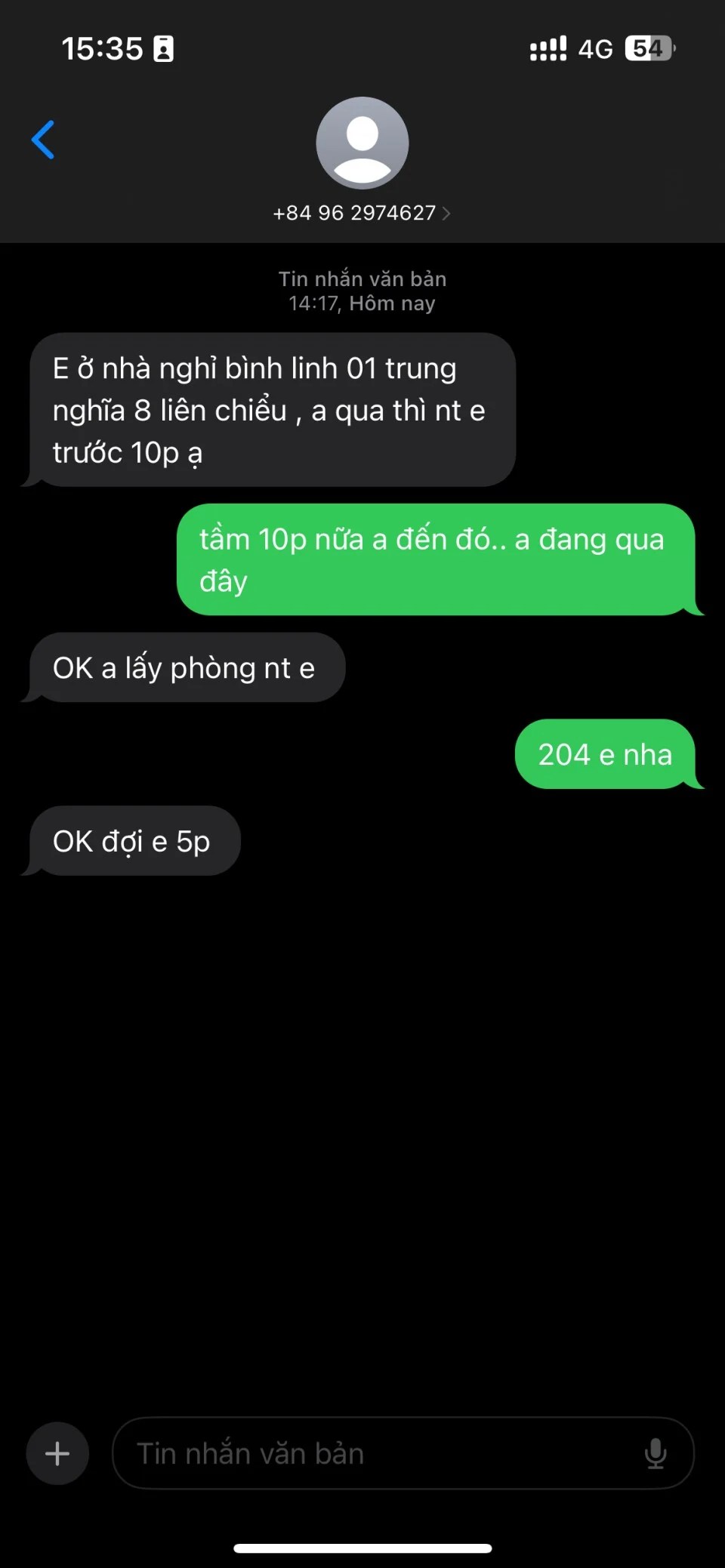Viewport: 725px width, 1568px height.
Task: Open contact details for +84 96 2974627
Action: pyautogui.click(x=361, y=213)
